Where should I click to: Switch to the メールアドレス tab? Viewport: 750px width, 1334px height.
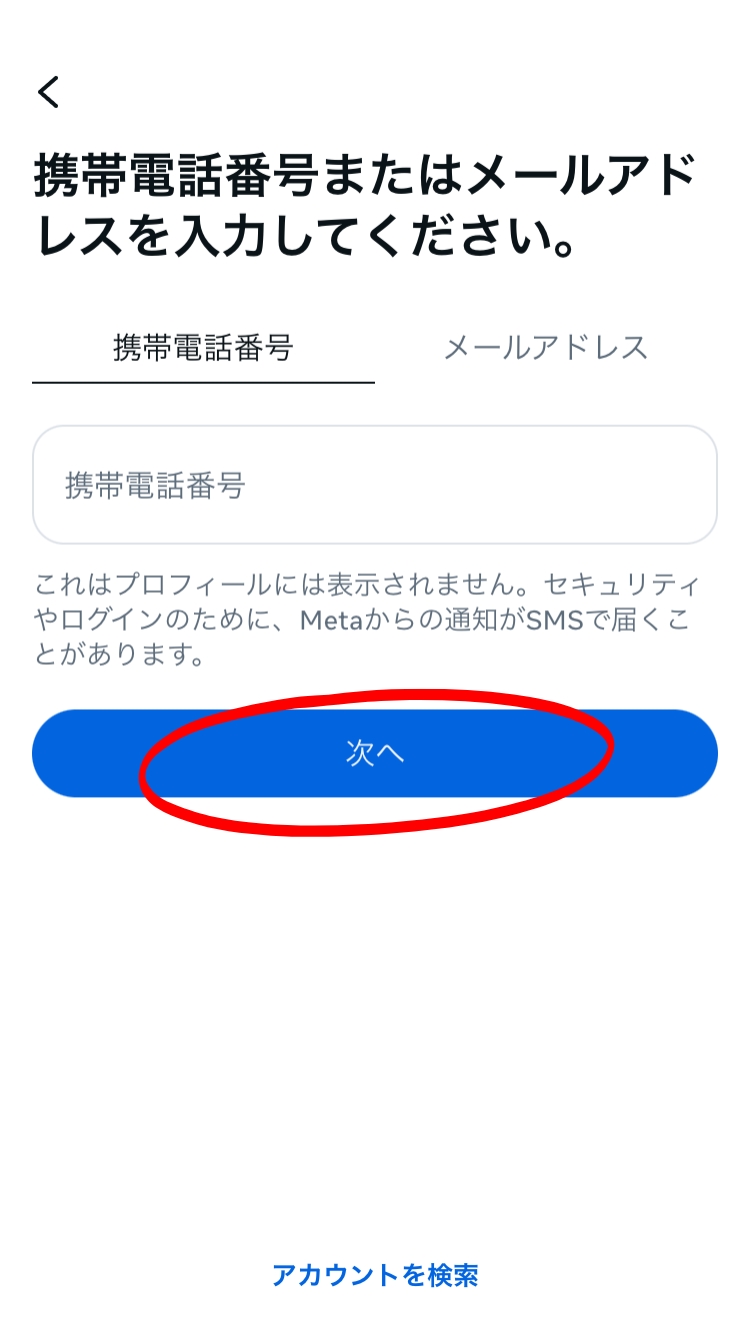pyautogui.click(x=546, y=348)
